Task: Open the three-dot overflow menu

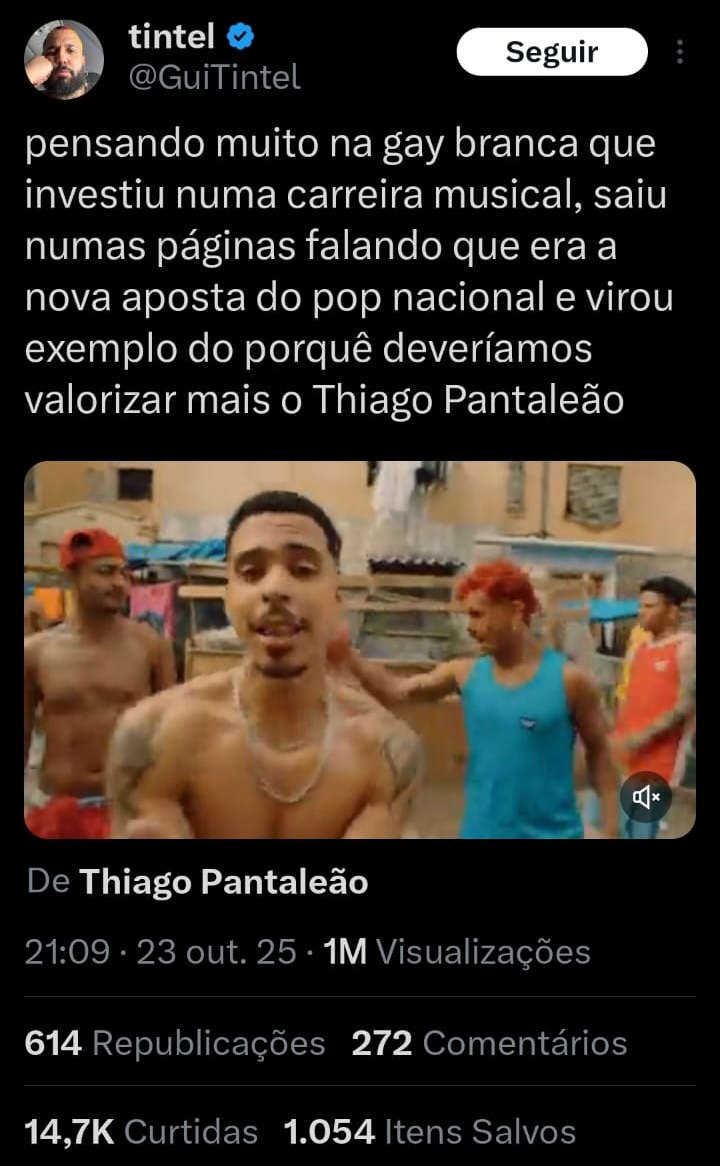Action: pos(680,52)
